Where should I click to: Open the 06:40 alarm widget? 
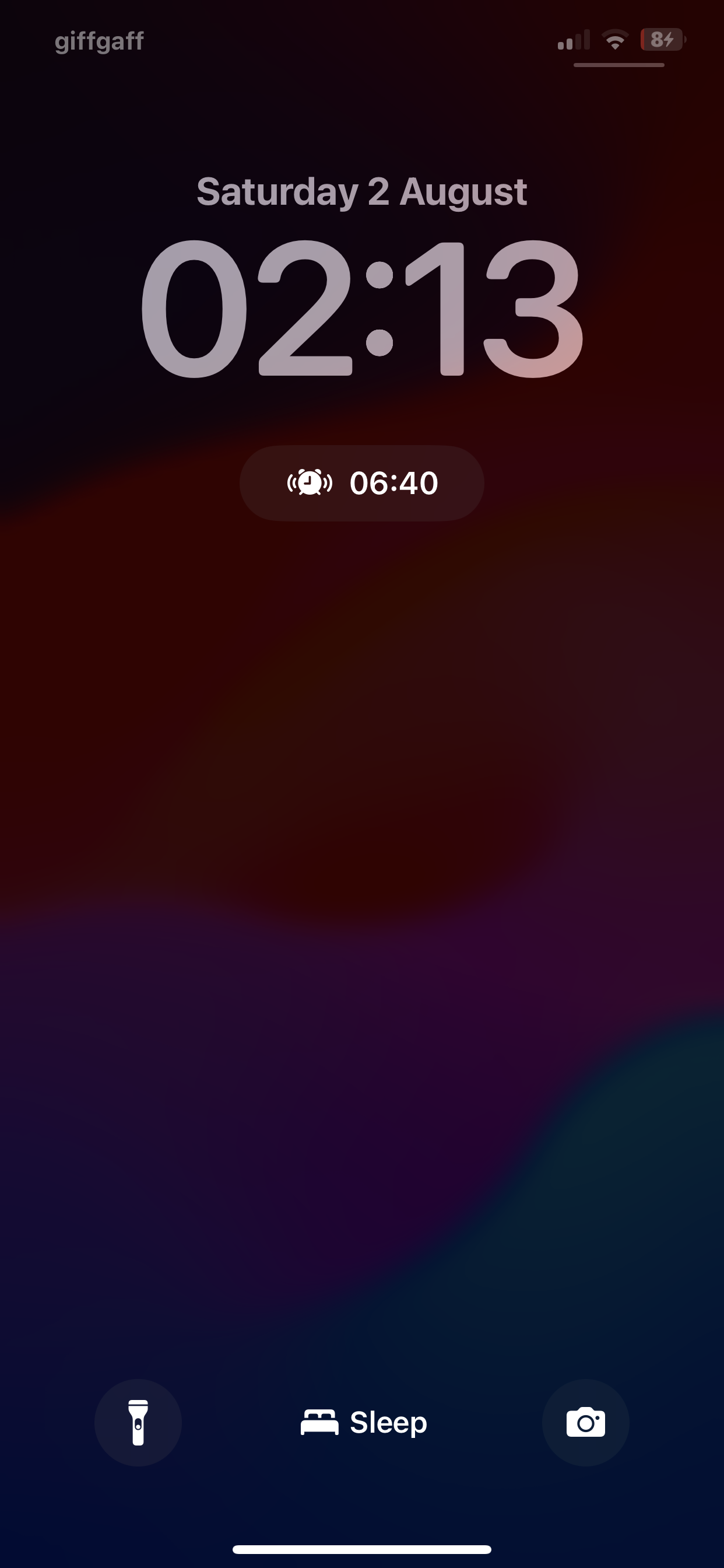point(362,484)
